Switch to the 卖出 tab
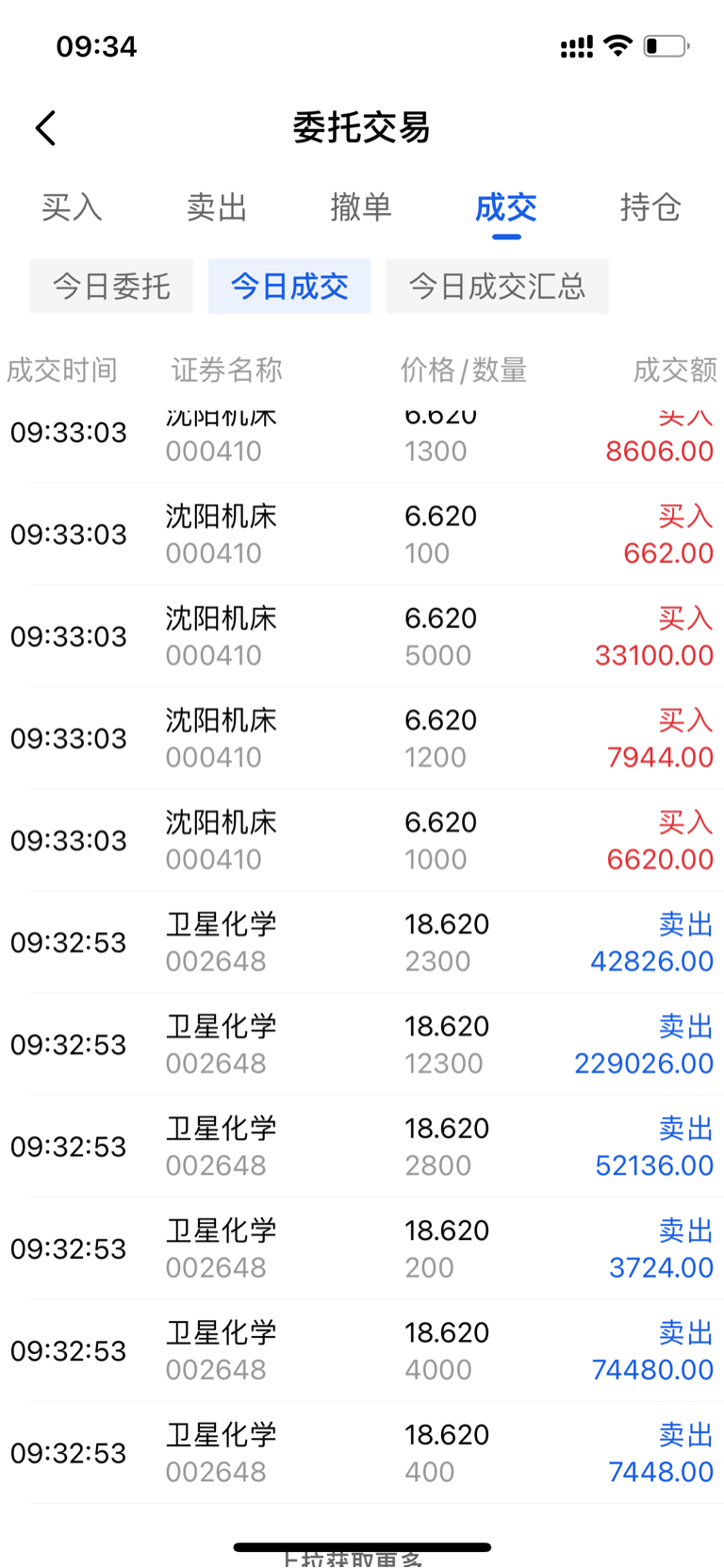 [217, 207]
